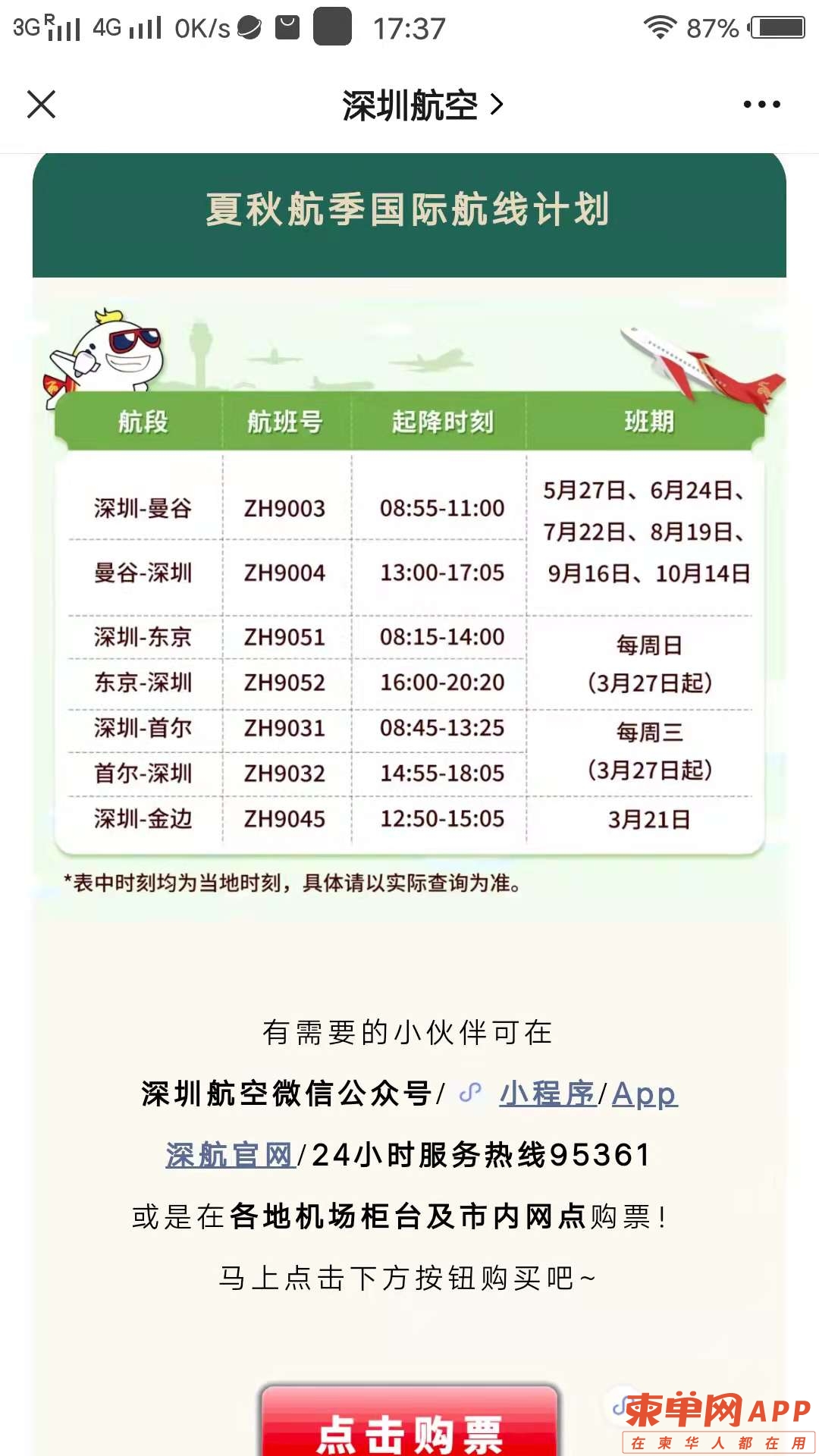The height and width of the screenshot is (1456, 819).
Task: Open the 深圳航空 account page
Action: pos(422,105)
